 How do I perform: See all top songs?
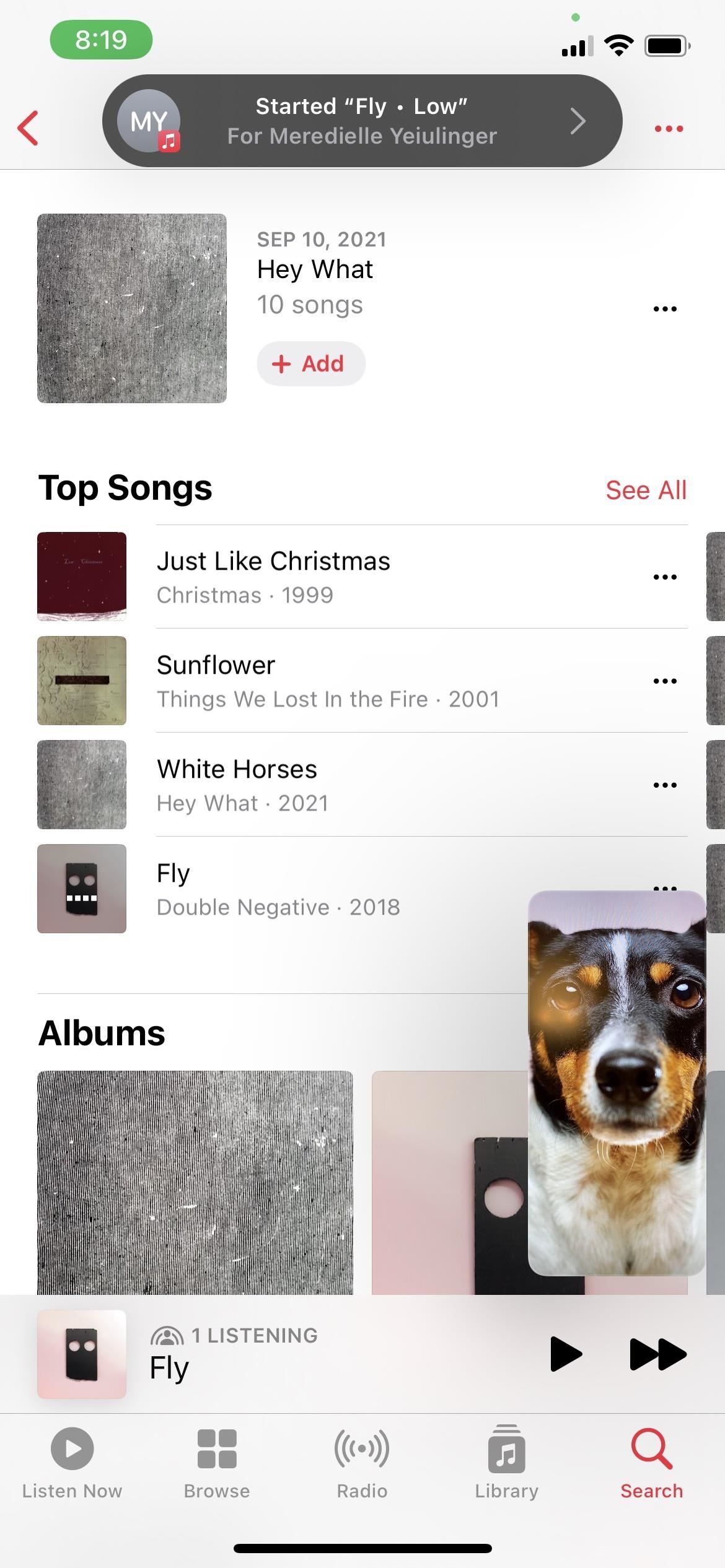tap(646, 490)
